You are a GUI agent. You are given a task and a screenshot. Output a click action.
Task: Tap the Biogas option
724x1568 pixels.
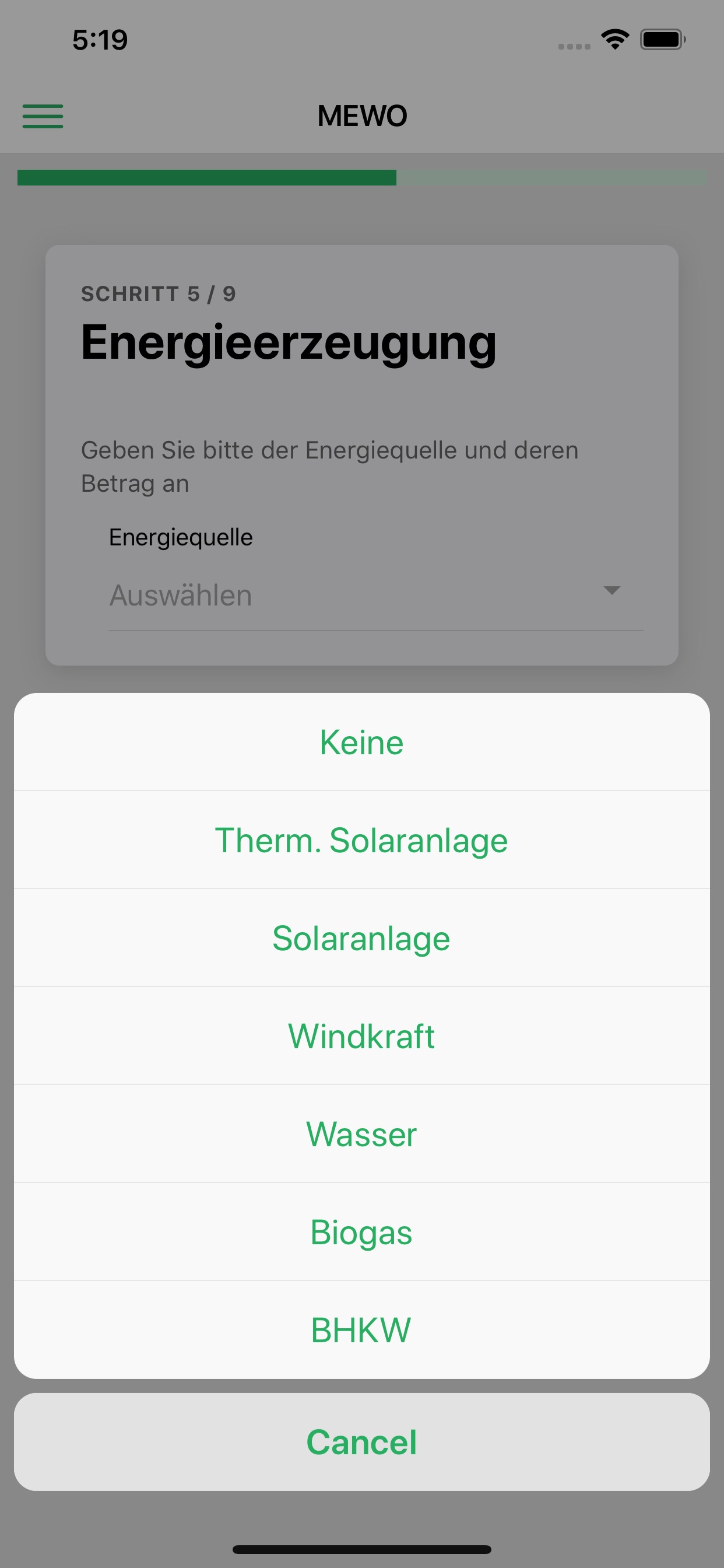tap(361, 1232)
